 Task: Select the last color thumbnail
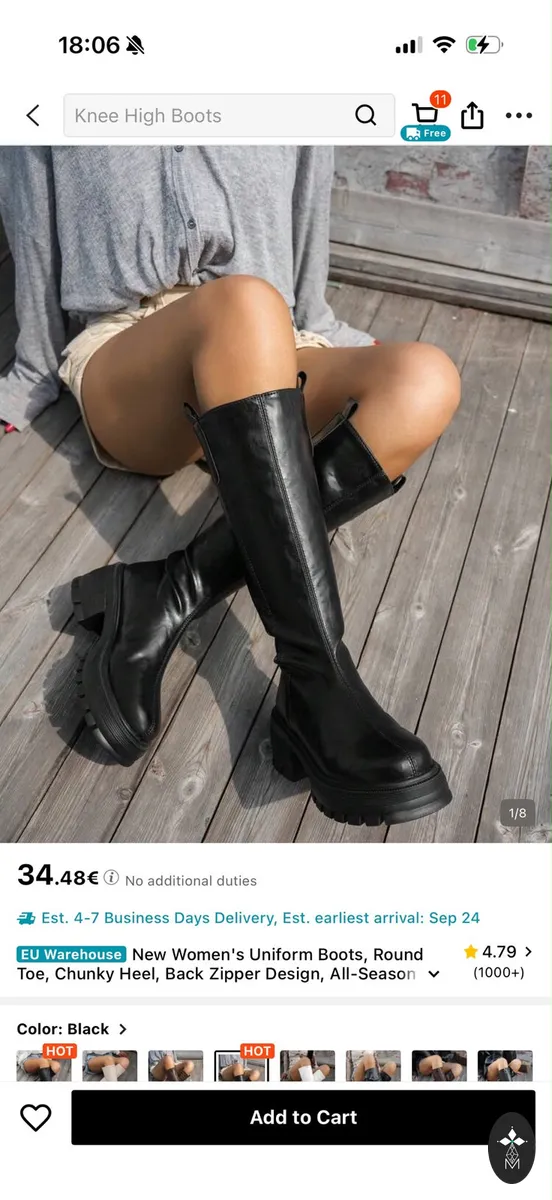click(x=505, y=1065)
